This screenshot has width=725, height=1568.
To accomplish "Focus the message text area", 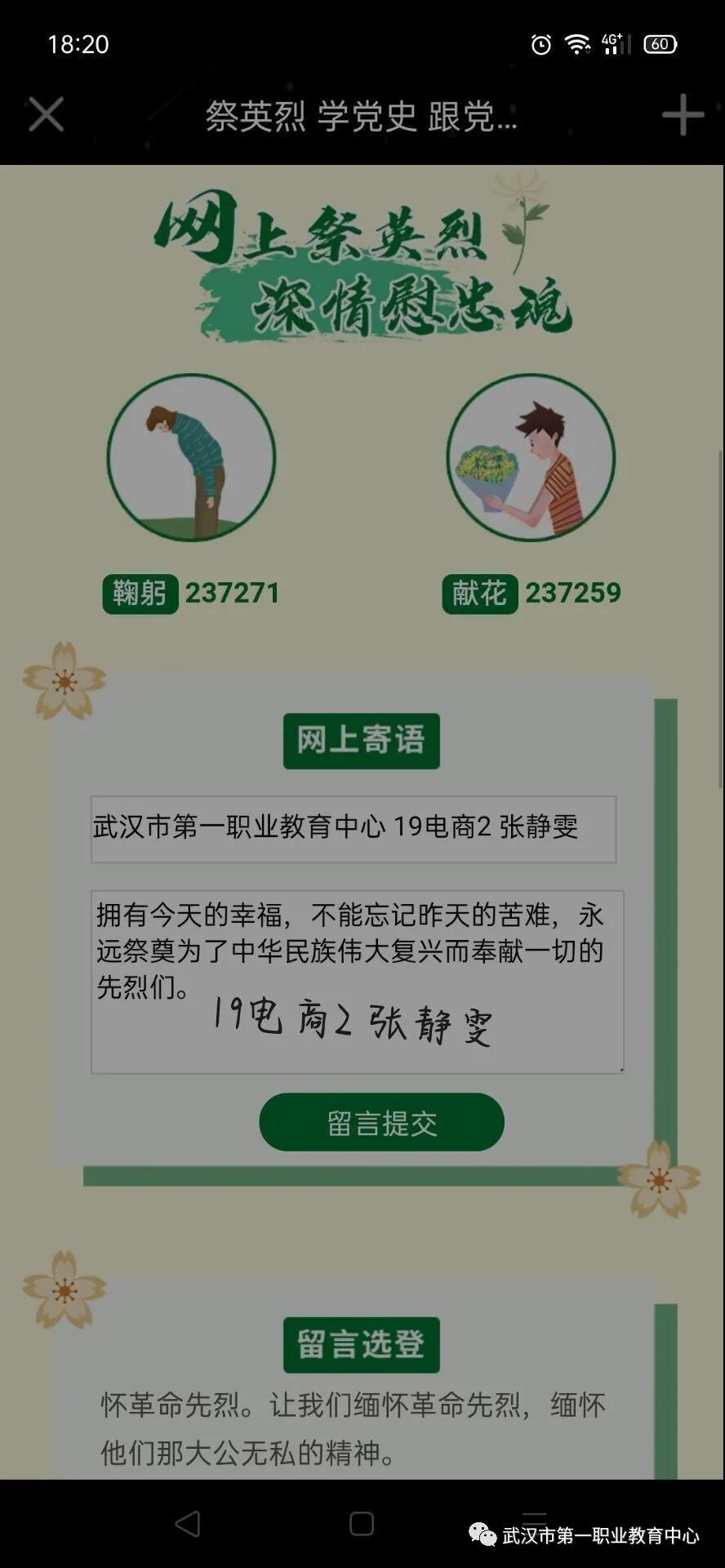I will coord(357,982).
